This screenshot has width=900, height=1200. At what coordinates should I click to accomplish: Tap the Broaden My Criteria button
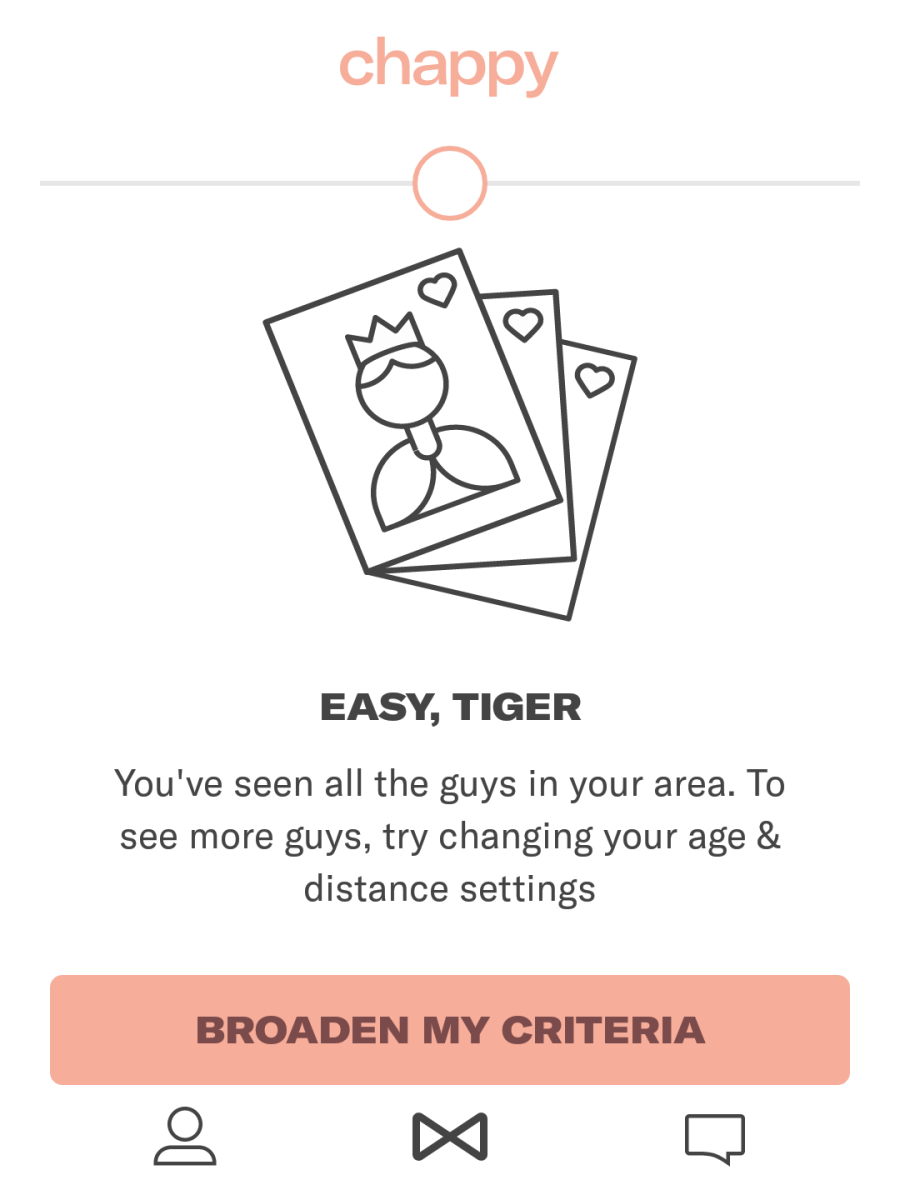point(450,1030)
